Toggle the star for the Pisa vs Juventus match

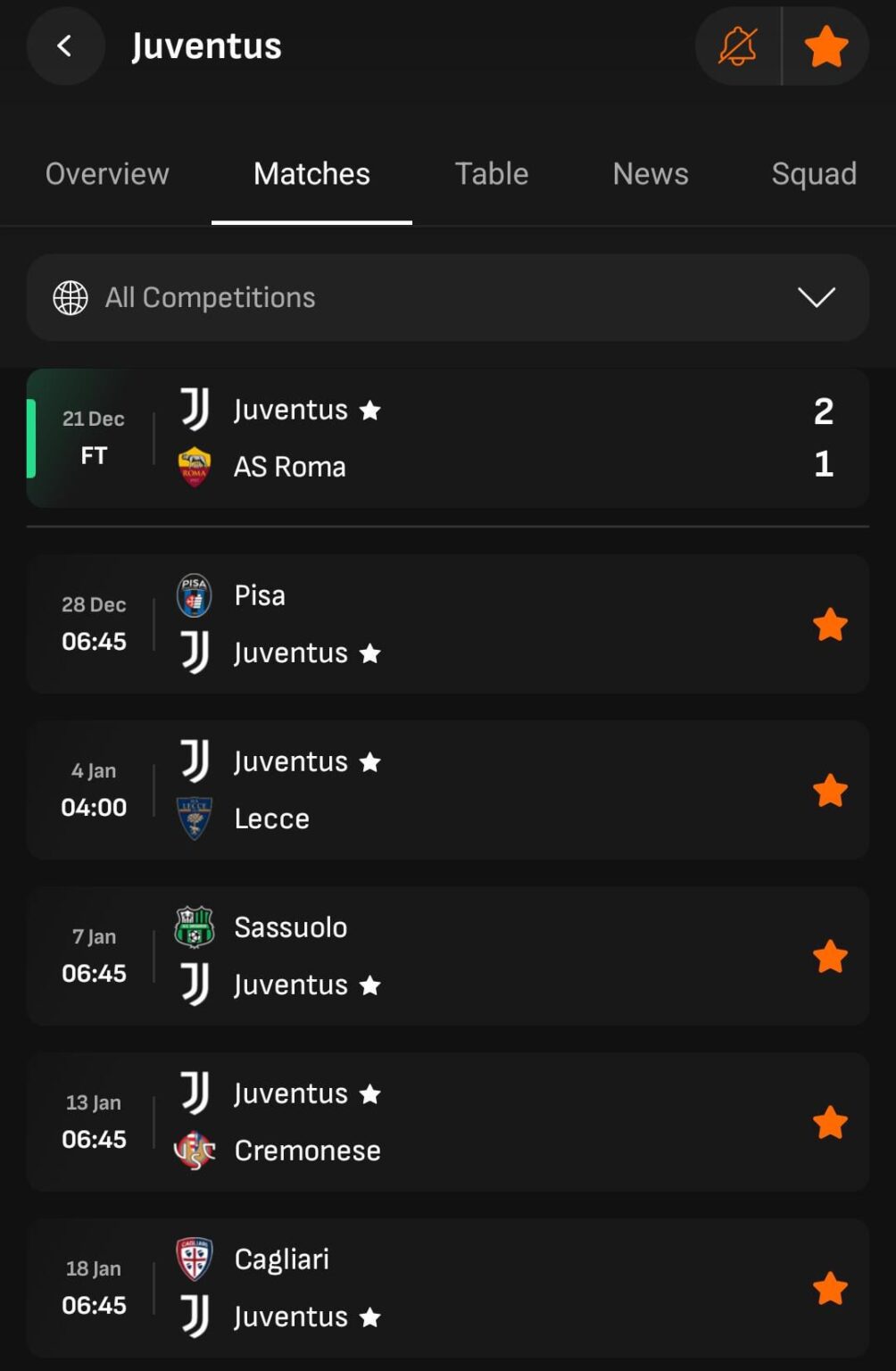(830, 624)
